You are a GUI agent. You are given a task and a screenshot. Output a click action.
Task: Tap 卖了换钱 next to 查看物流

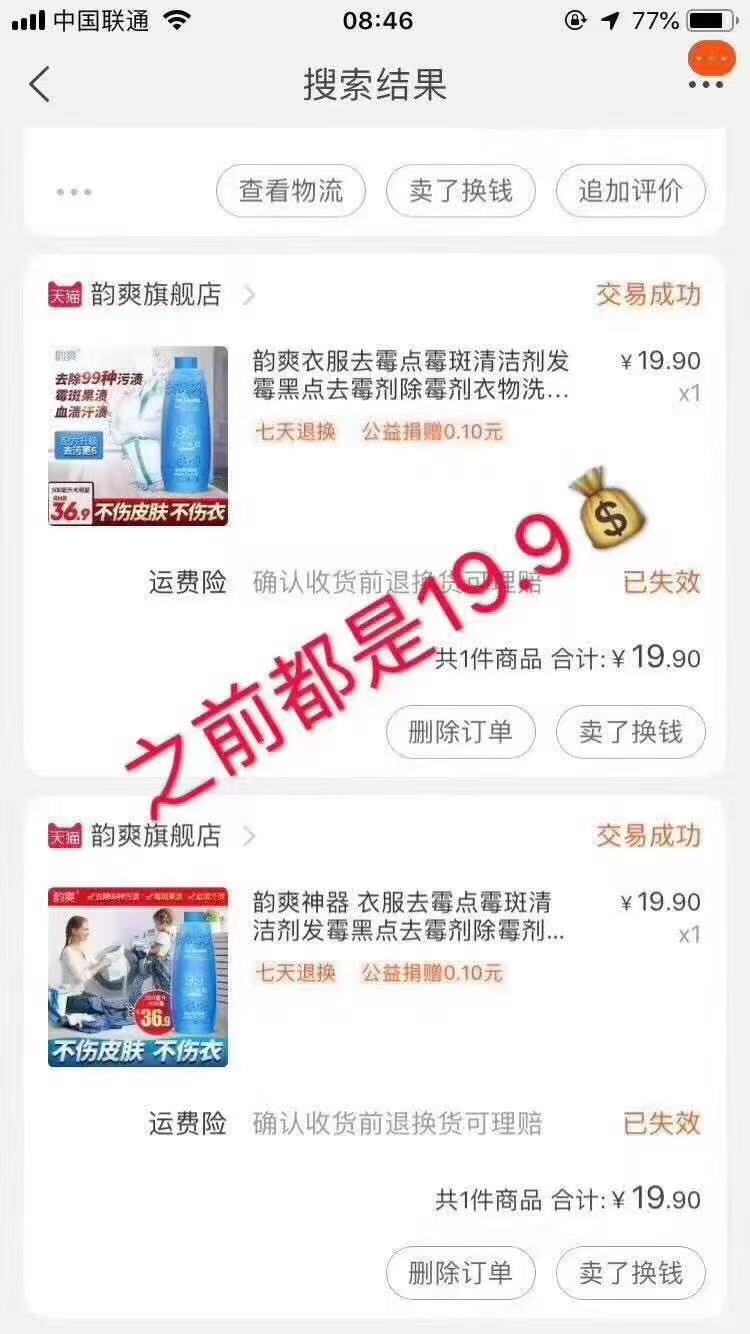(x=460, y=191)
